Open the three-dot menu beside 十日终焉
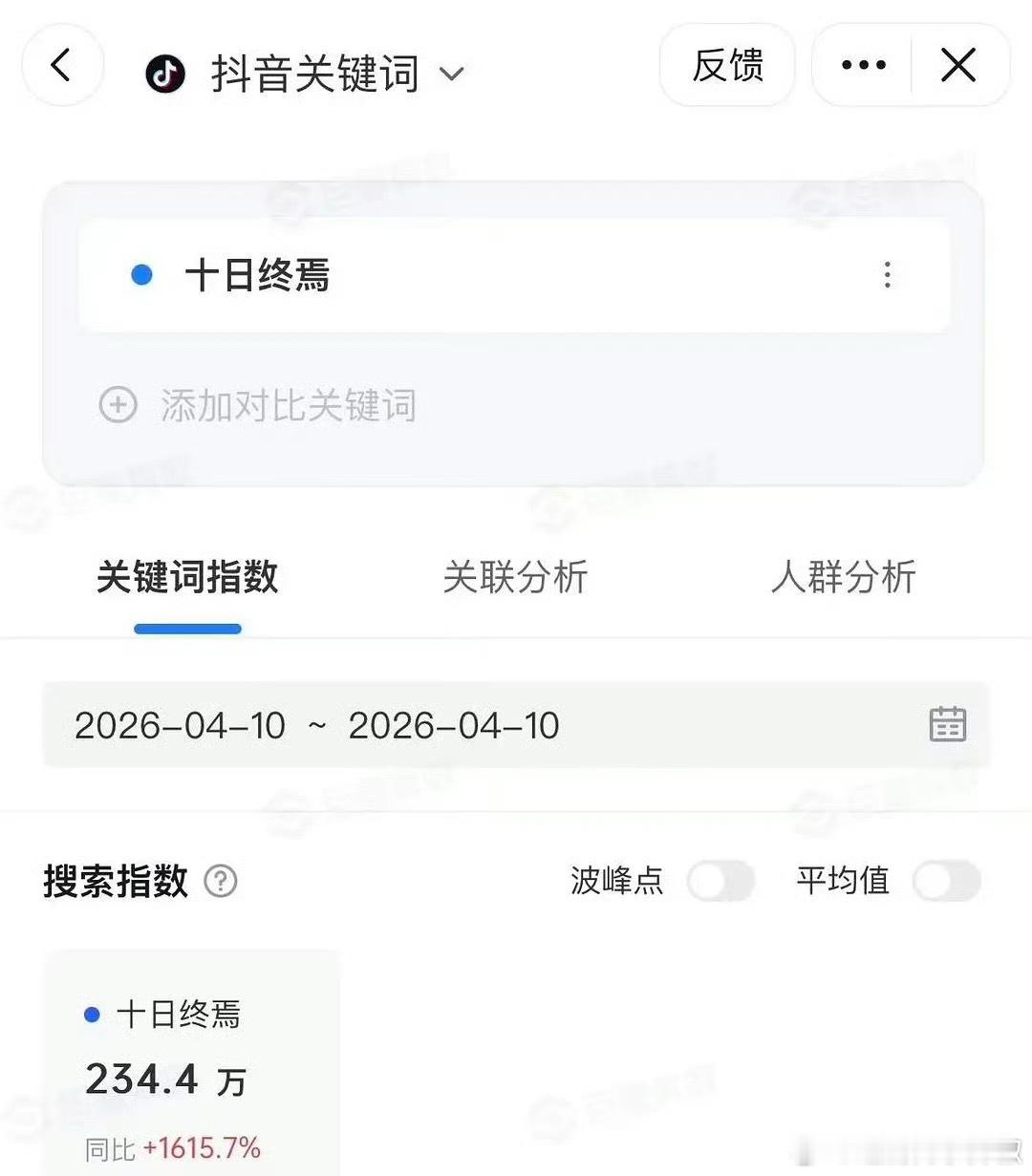 coord(887,275)
